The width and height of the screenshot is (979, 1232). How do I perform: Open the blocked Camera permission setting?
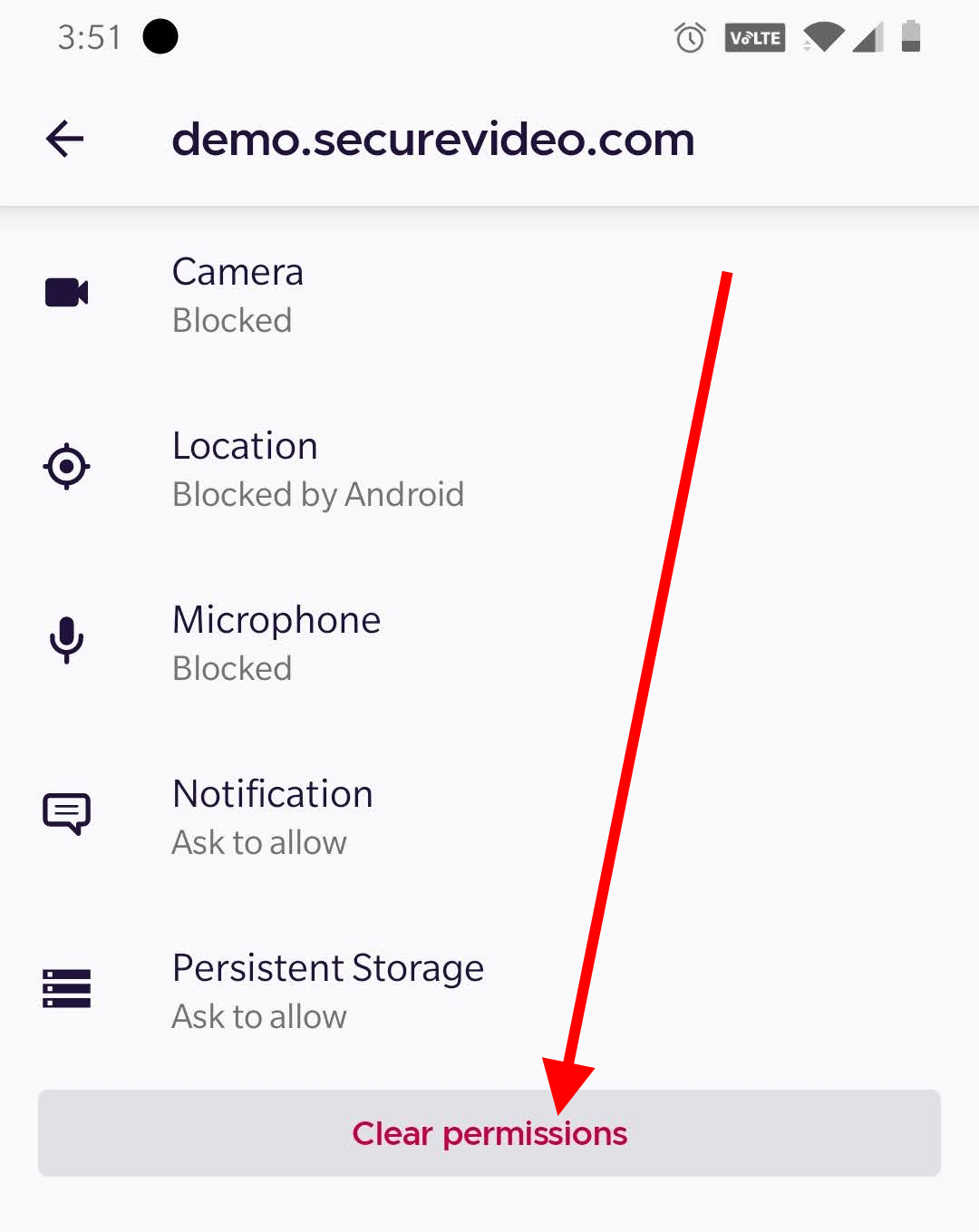pyautogui.click(x=237, y=295)
